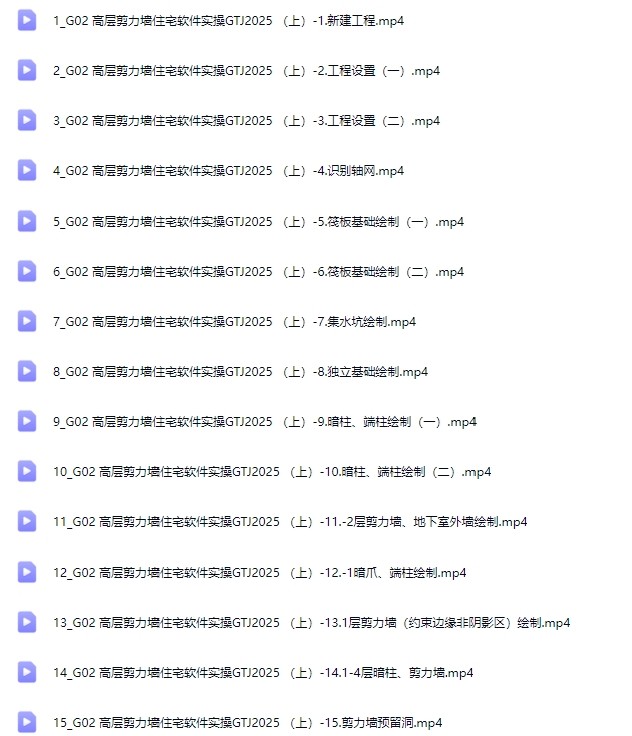The image size is (632, 736).
Task: Open file 8 独立基础绘制.mp4
Action: (x=240, y=371)
